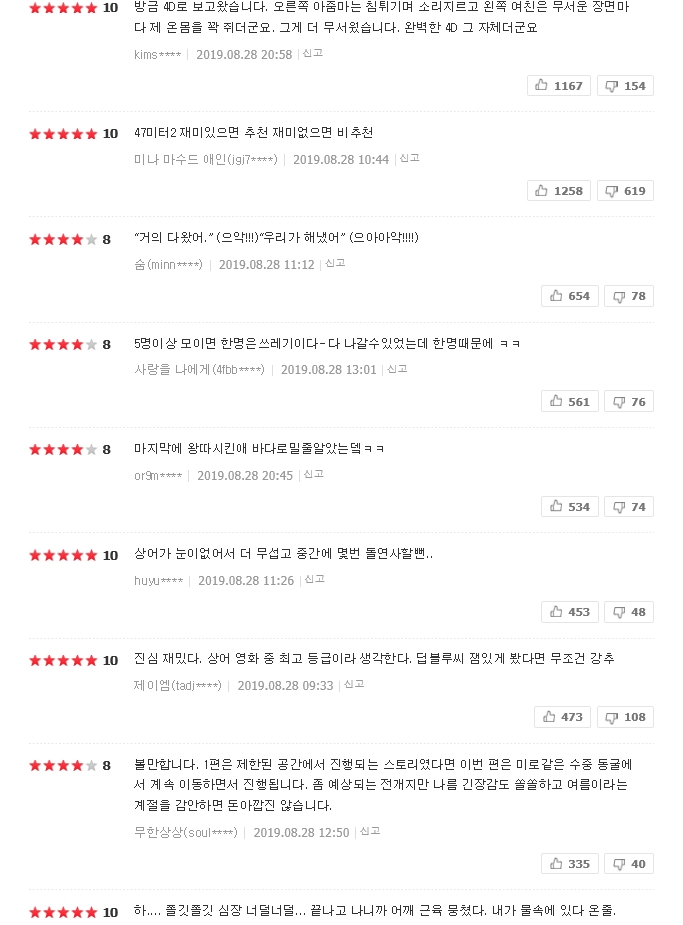Give a thumbs up to 사랑을 나에게's review
Image resolution: width=683 pixels, height=925 pixels.
pyautogui.click(x=569, y=402)
